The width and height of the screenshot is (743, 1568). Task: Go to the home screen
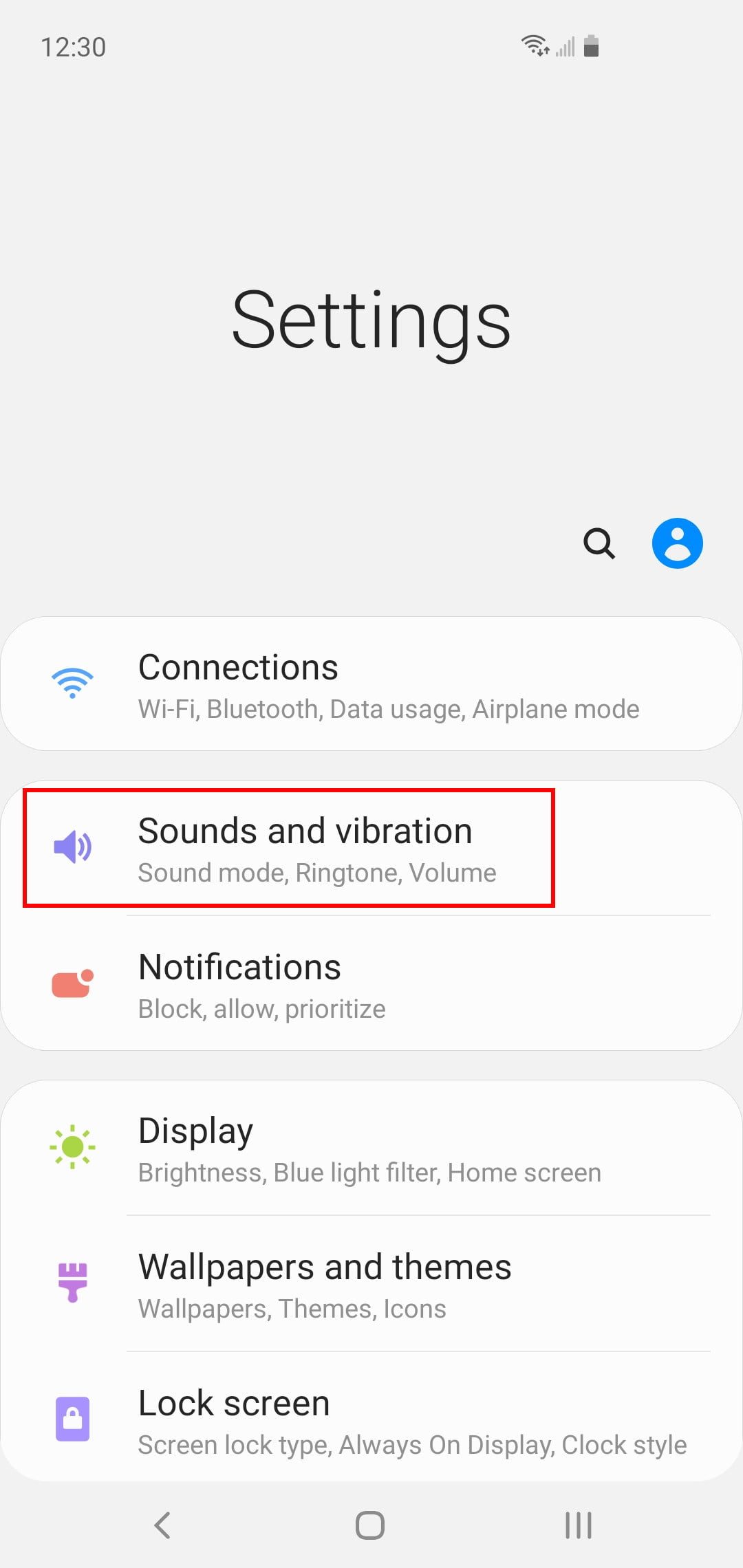tap(370, 1525)
